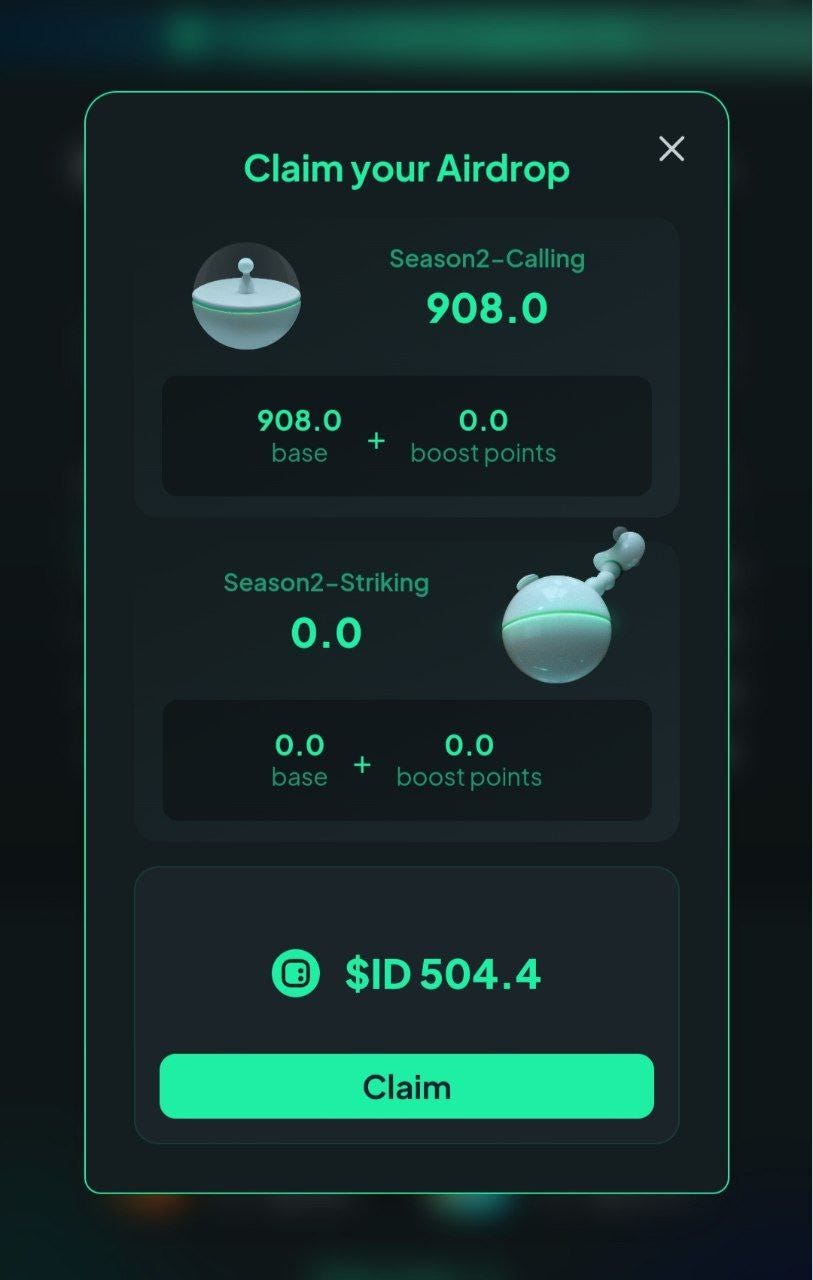
Task: Click the Claim your Airdrop title
Action: pos(406,168)
